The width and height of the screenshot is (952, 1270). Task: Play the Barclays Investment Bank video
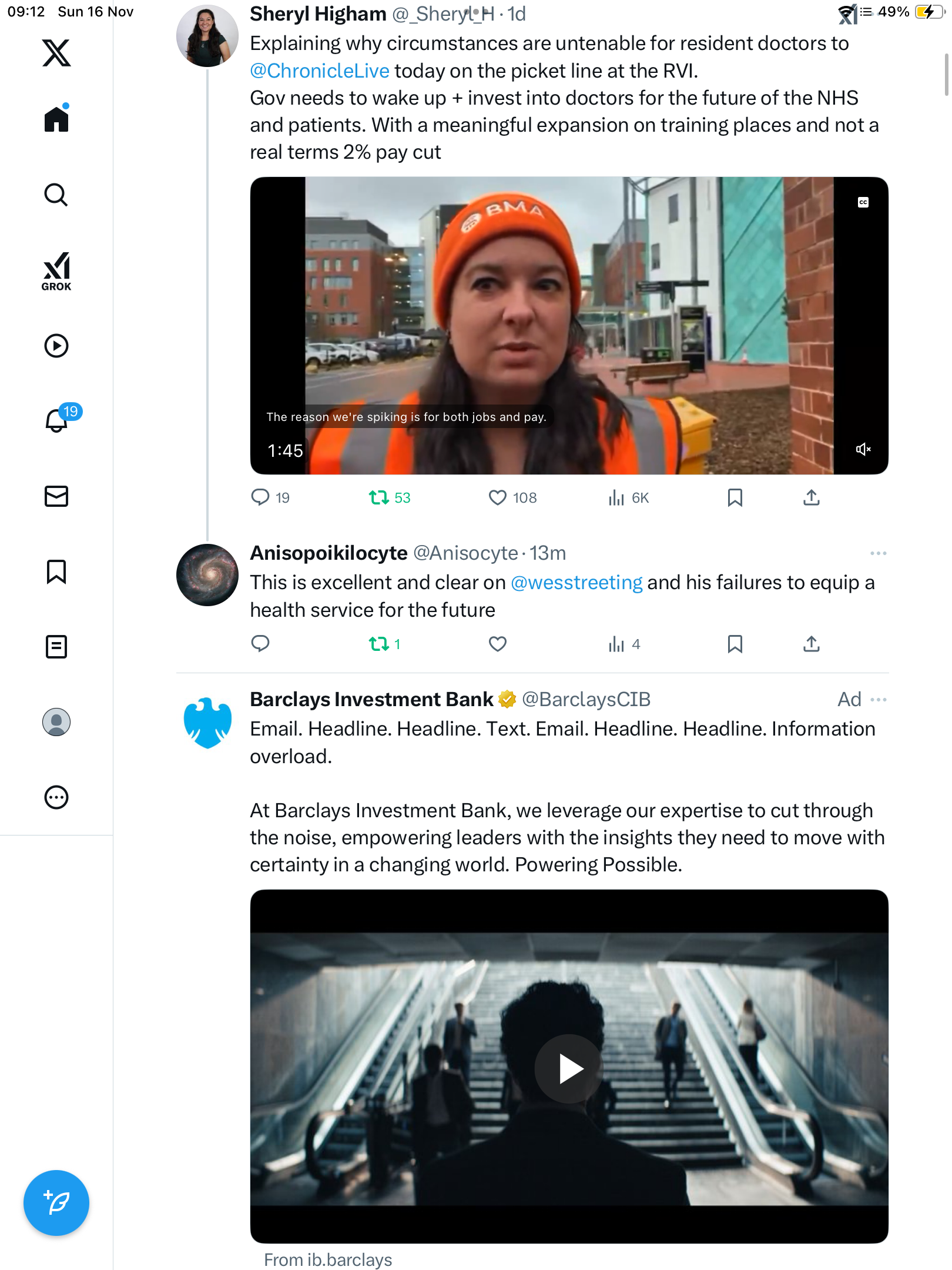pos(569,1068)
